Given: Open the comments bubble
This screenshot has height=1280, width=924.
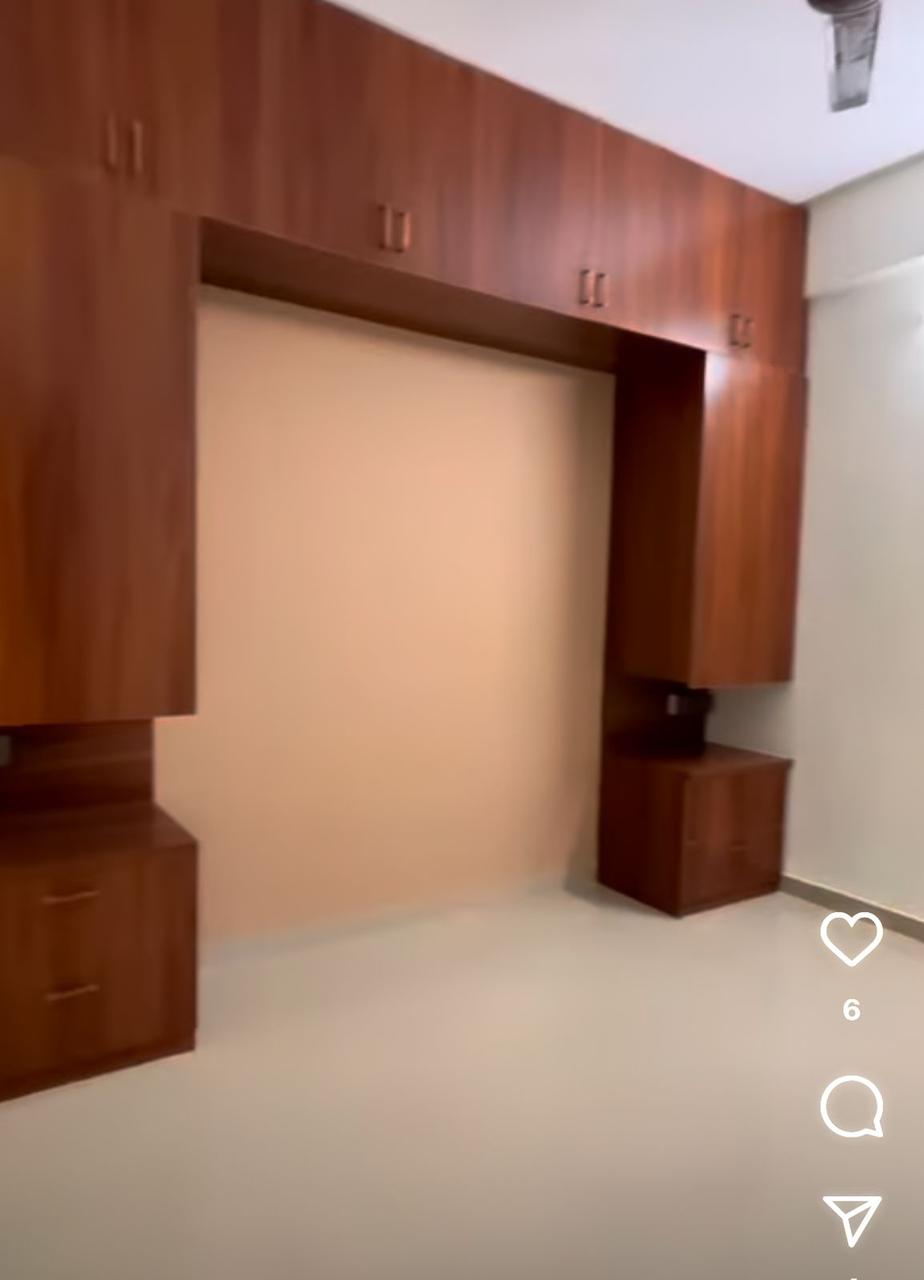Looking at the screenshot, I should click(851, 1106).
